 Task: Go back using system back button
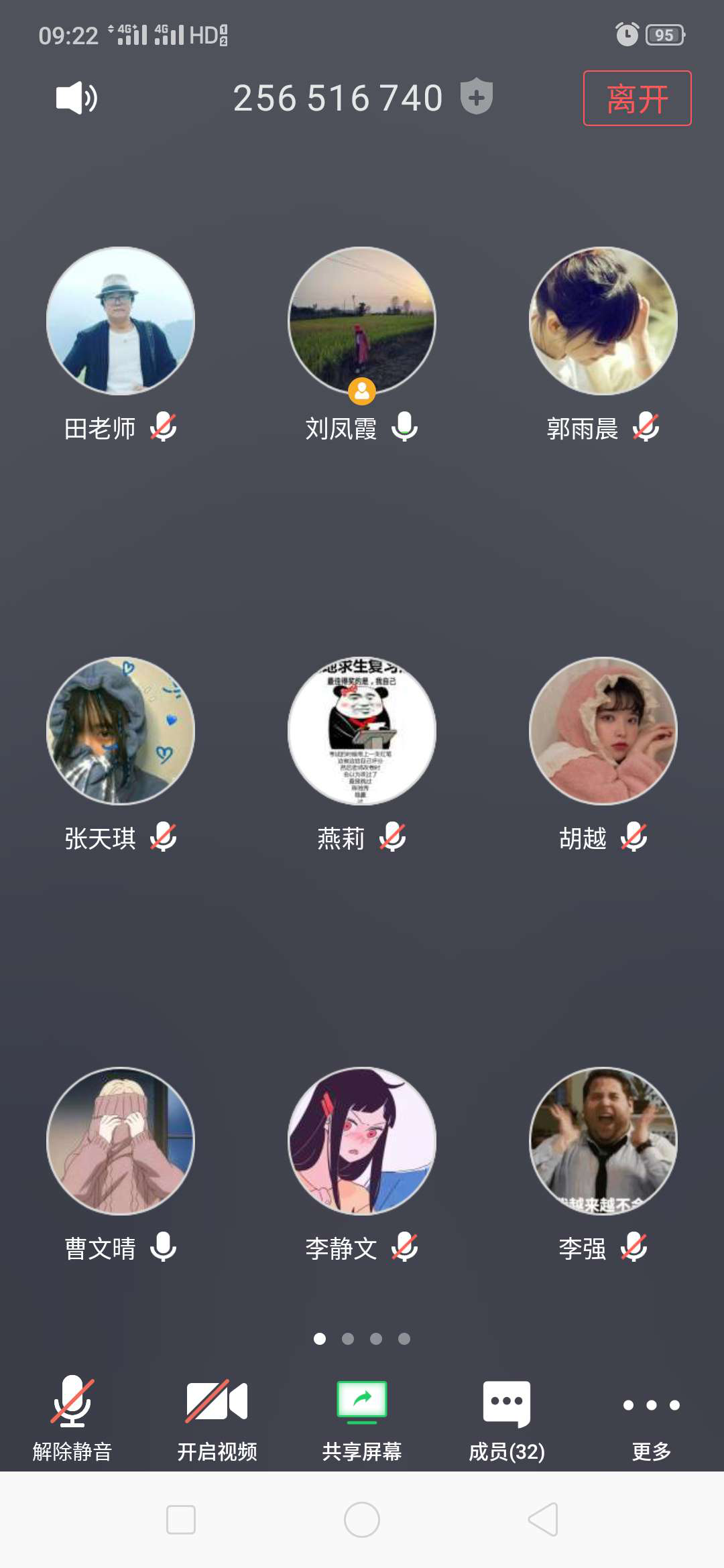coord(543,1519)
